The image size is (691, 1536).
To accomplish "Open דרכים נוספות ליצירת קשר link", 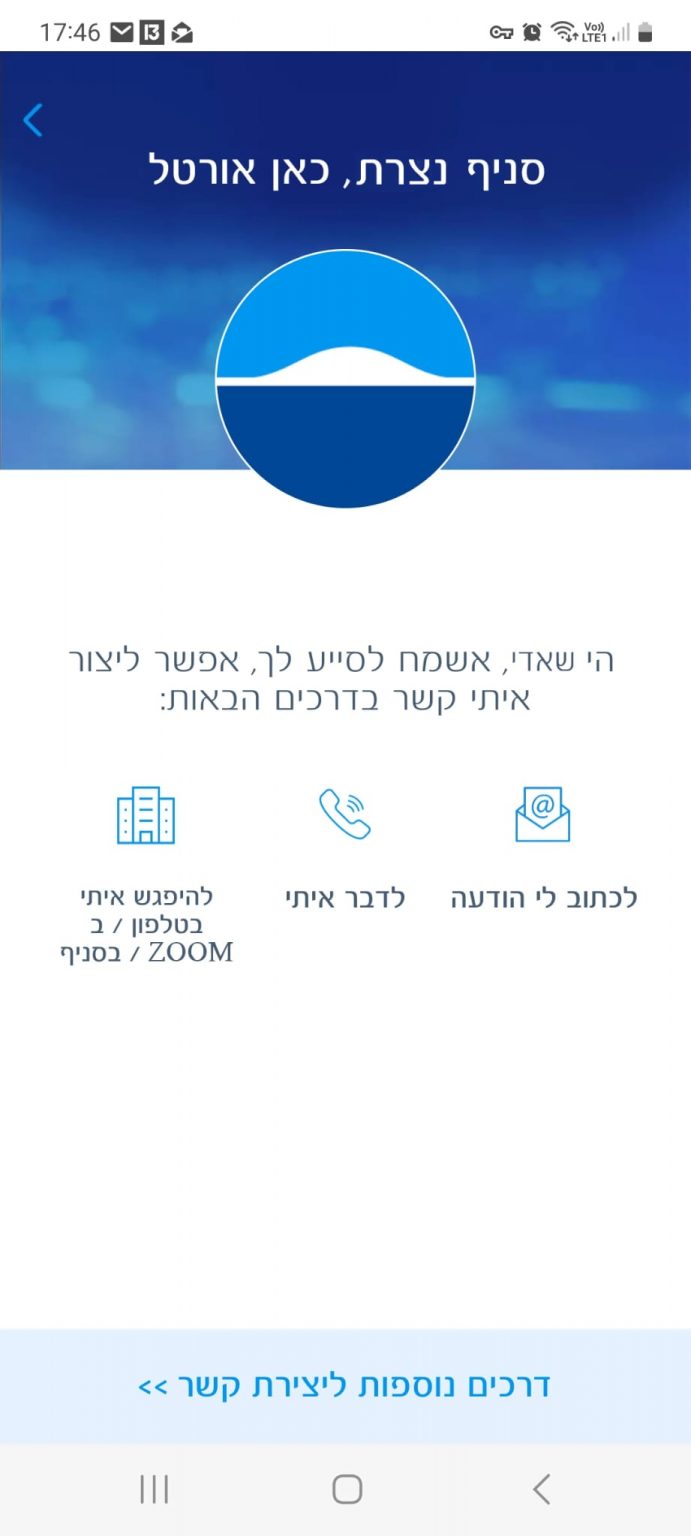I will tap(345, 1386).
